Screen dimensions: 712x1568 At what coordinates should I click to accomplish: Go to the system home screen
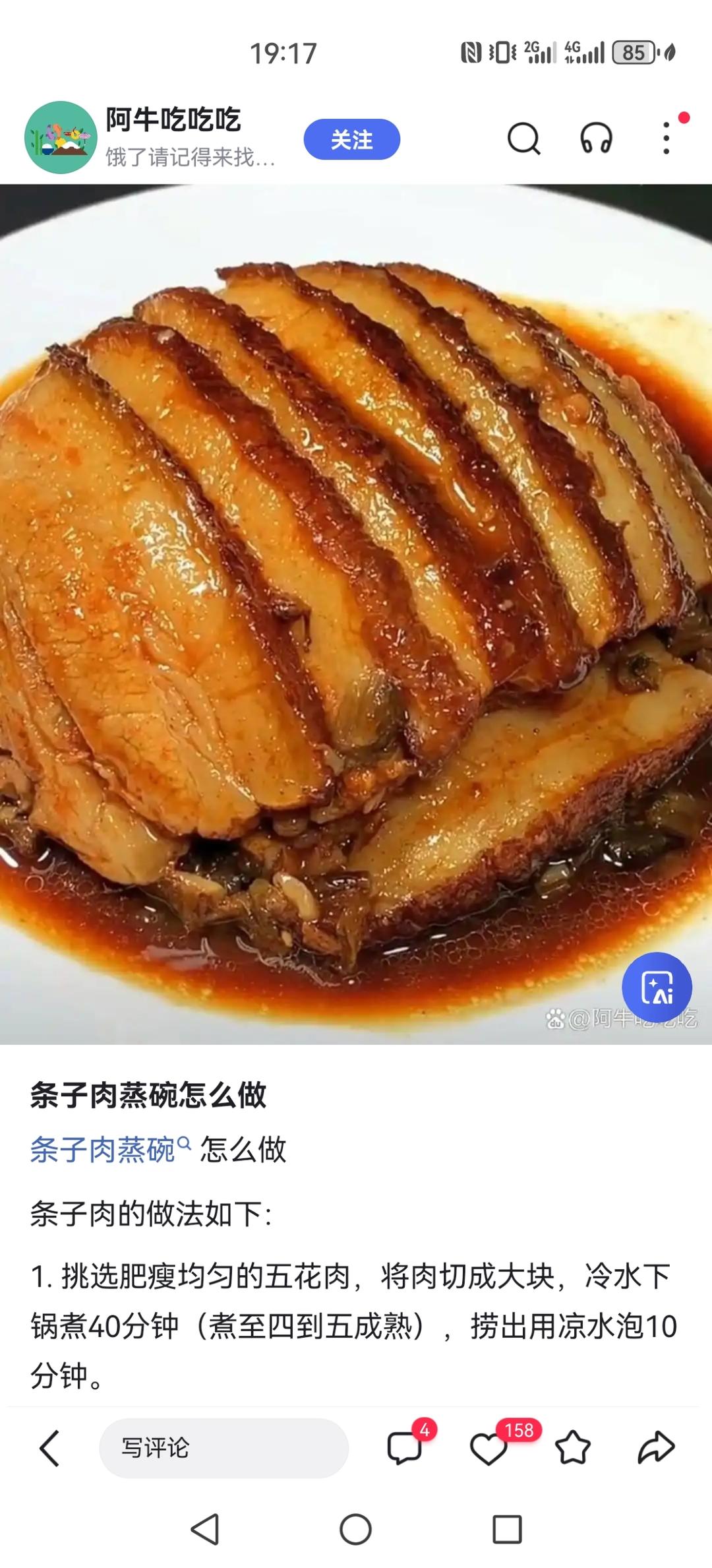click(355, 1529)
